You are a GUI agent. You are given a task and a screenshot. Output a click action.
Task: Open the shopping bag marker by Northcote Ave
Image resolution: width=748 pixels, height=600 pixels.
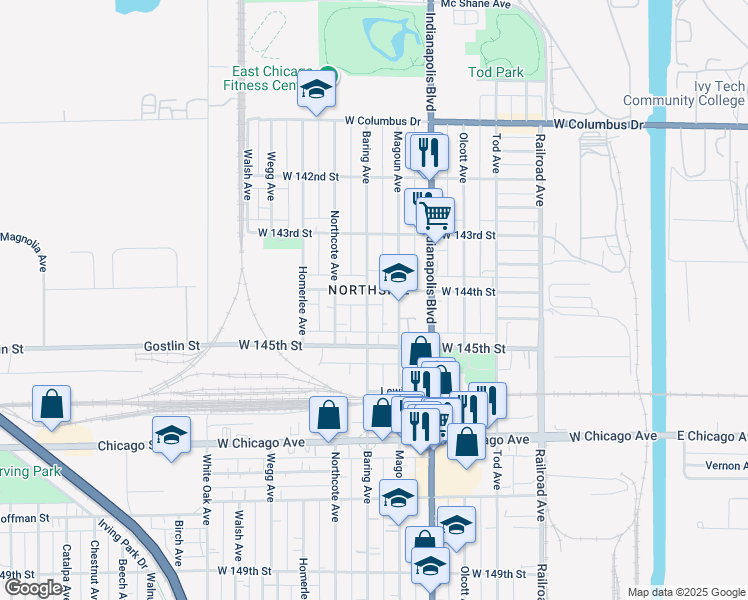(328, 414)
